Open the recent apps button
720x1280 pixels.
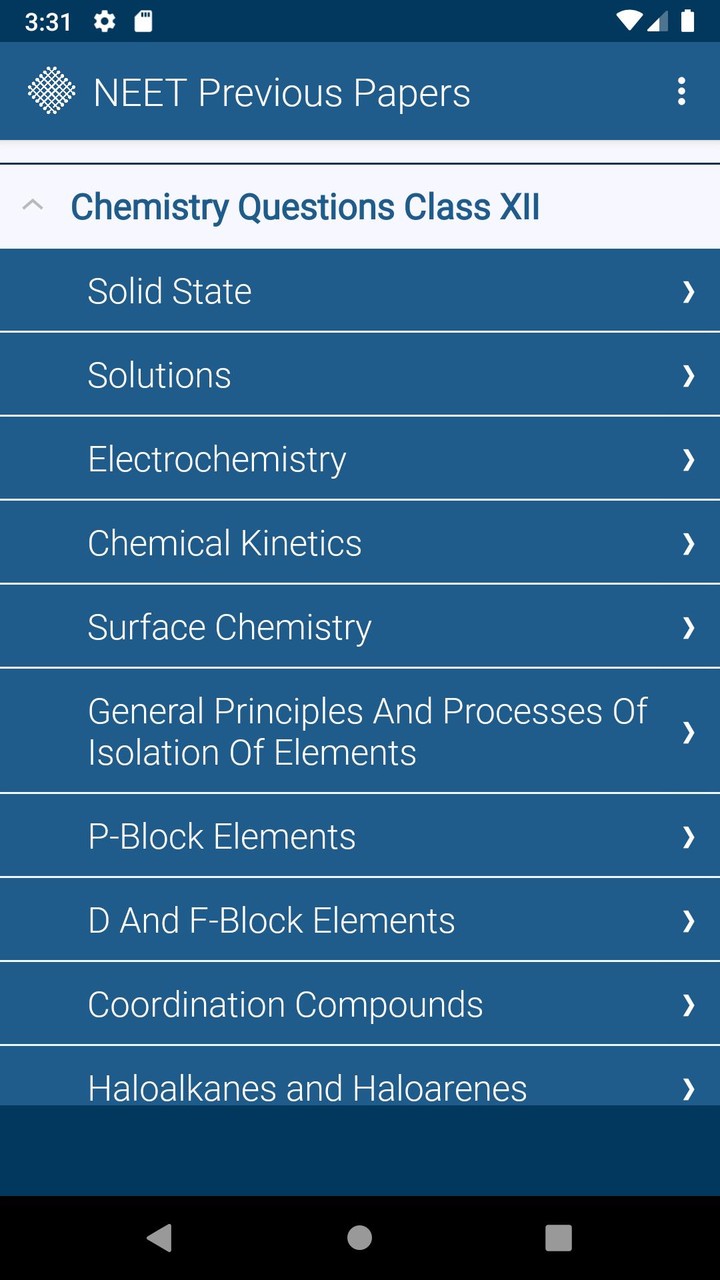click(x=558, y=1238)
